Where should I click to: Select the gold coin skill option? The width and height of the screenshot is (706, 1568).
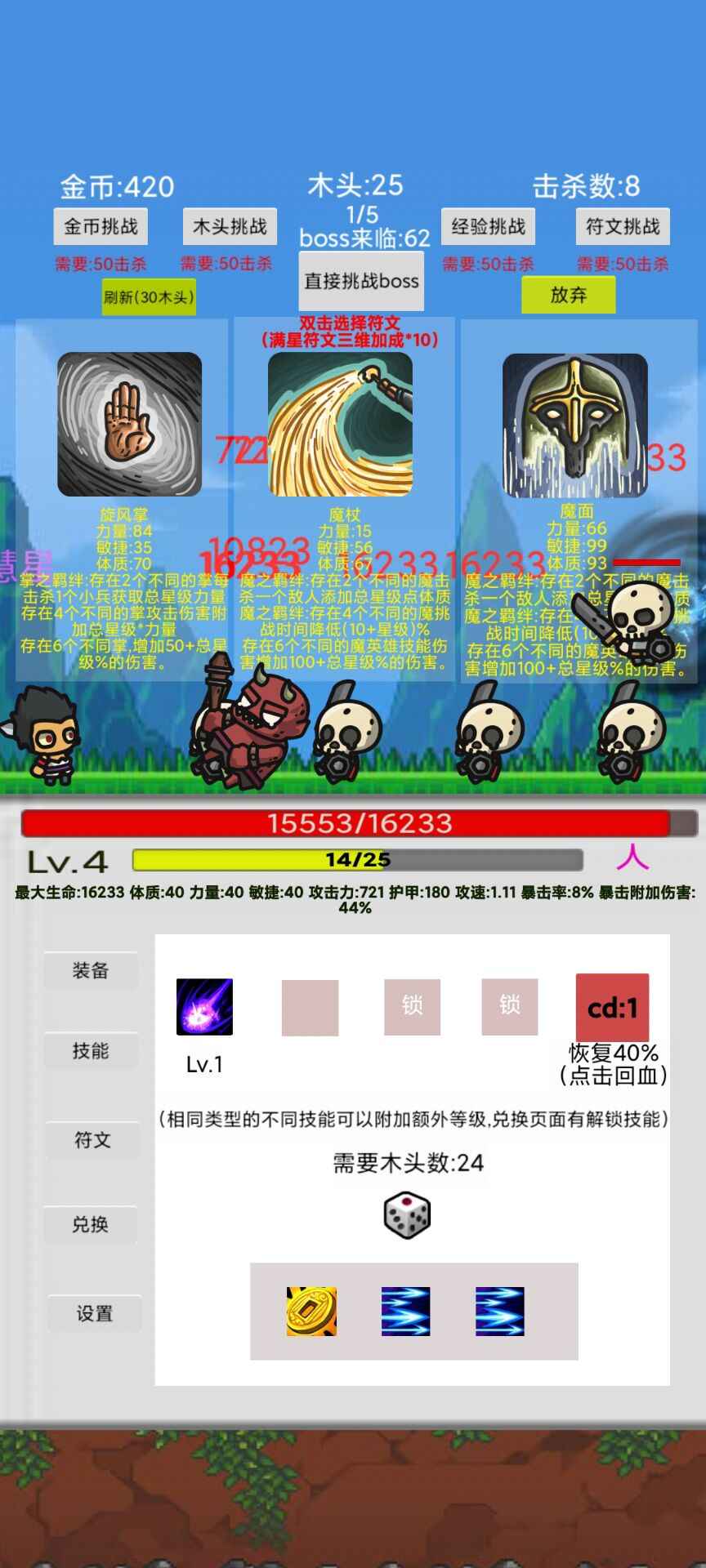[x=311, y=1312]
